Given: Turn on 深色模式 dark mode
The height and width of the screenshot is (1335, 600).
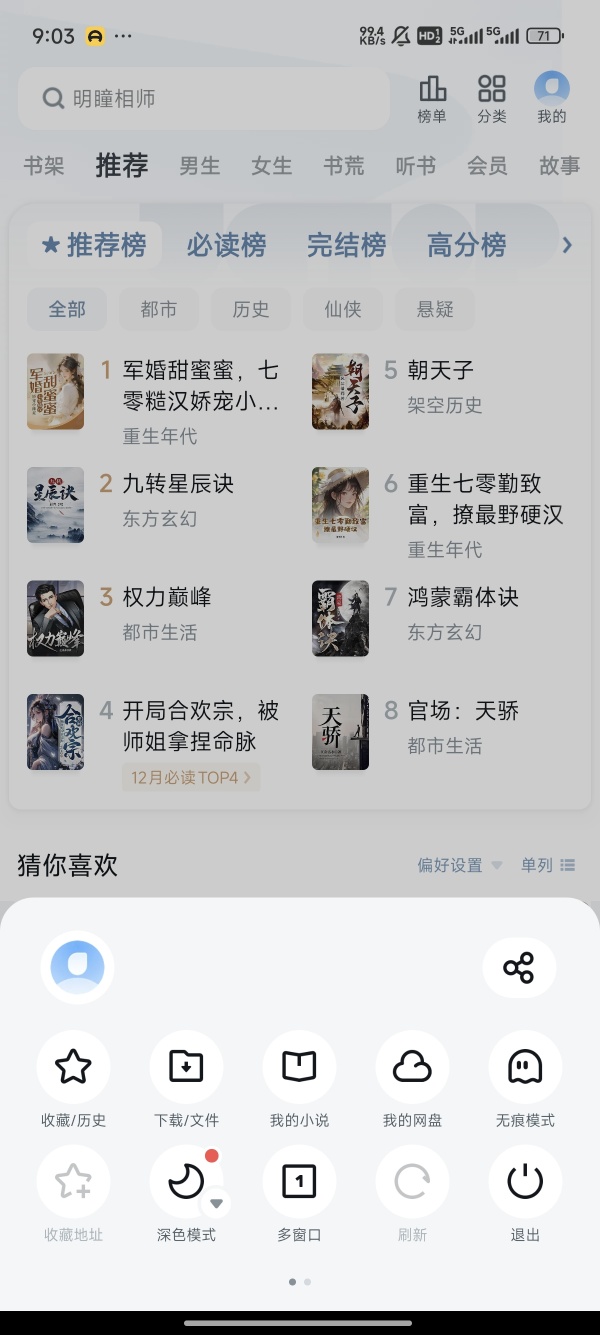Looking at the screenshot, I should point(185,1183).
